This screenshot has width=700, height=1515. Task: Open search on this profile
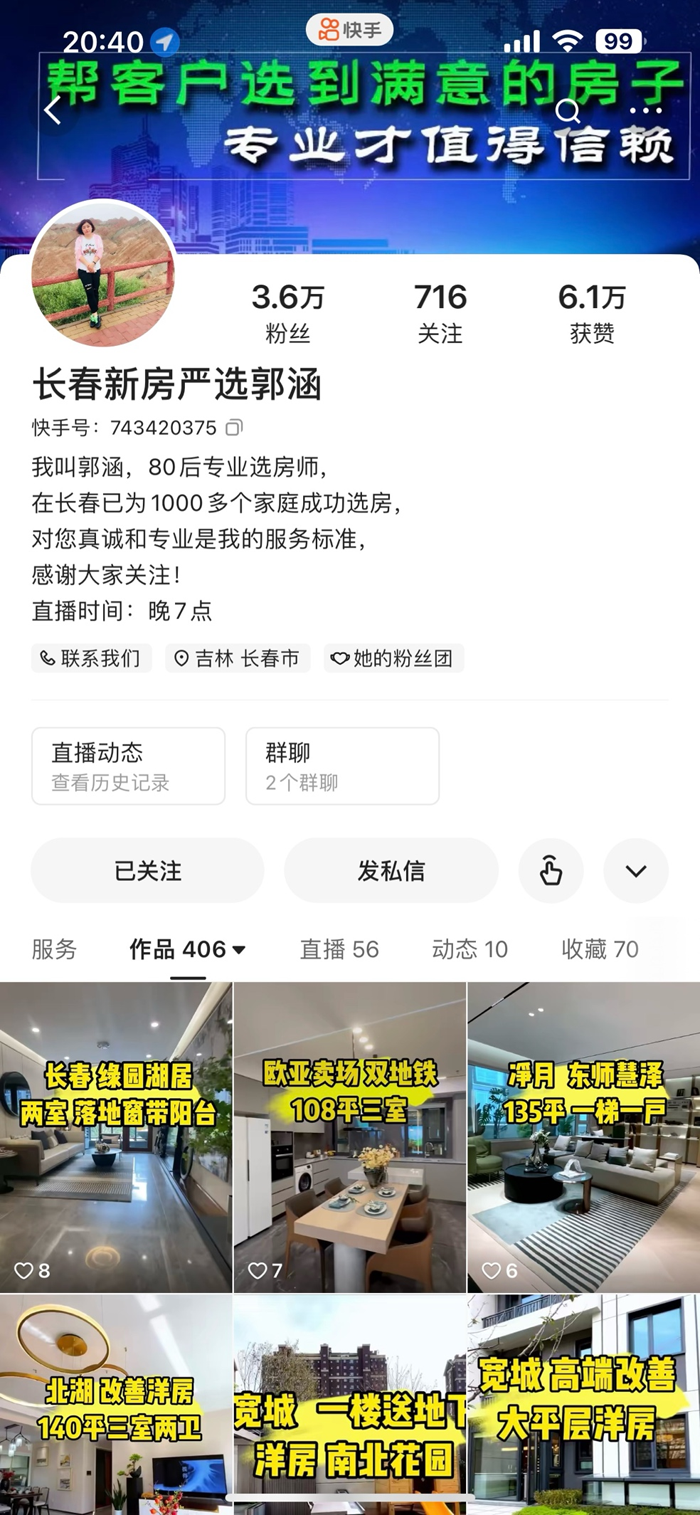[568, 111]
